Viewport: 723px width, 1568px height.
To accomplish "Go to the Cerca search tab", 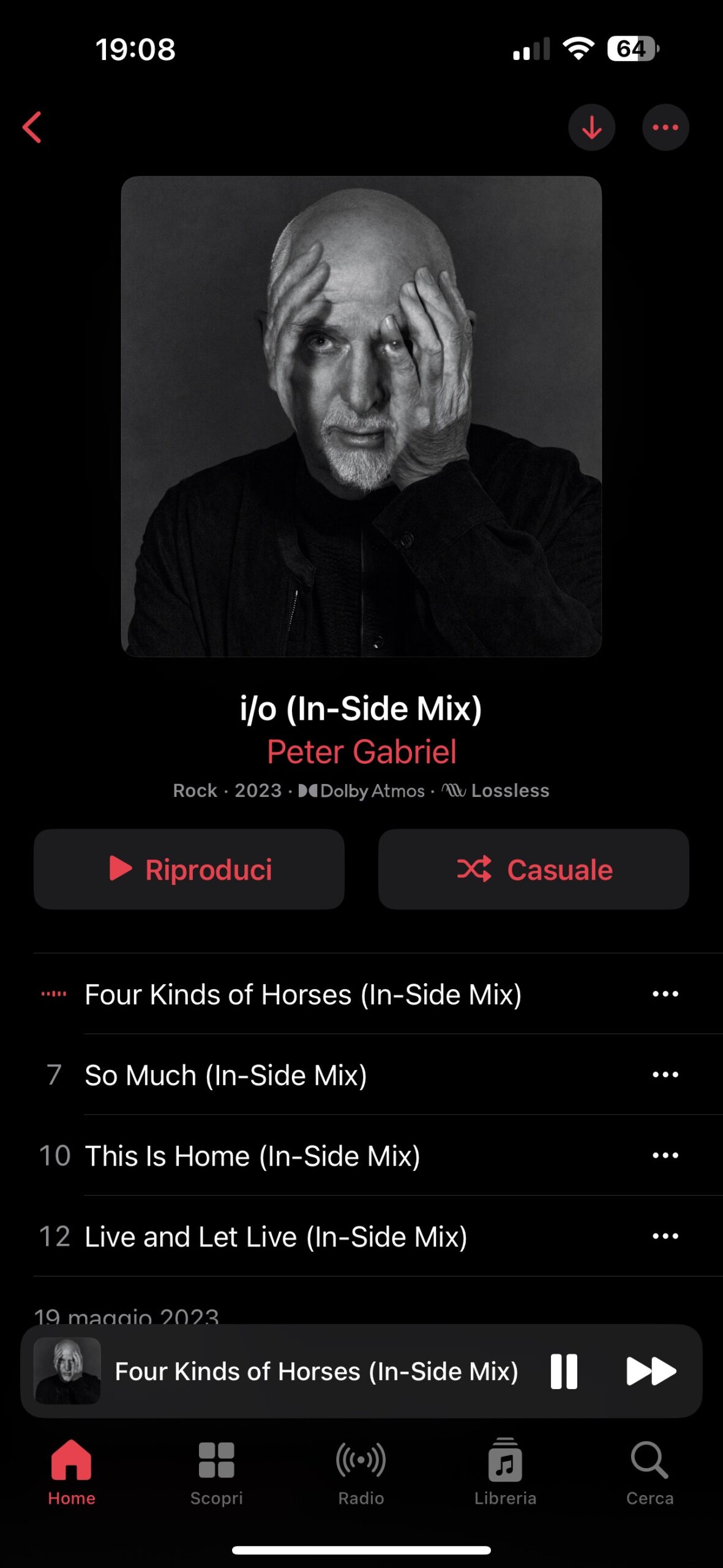I will [650, 1471].
